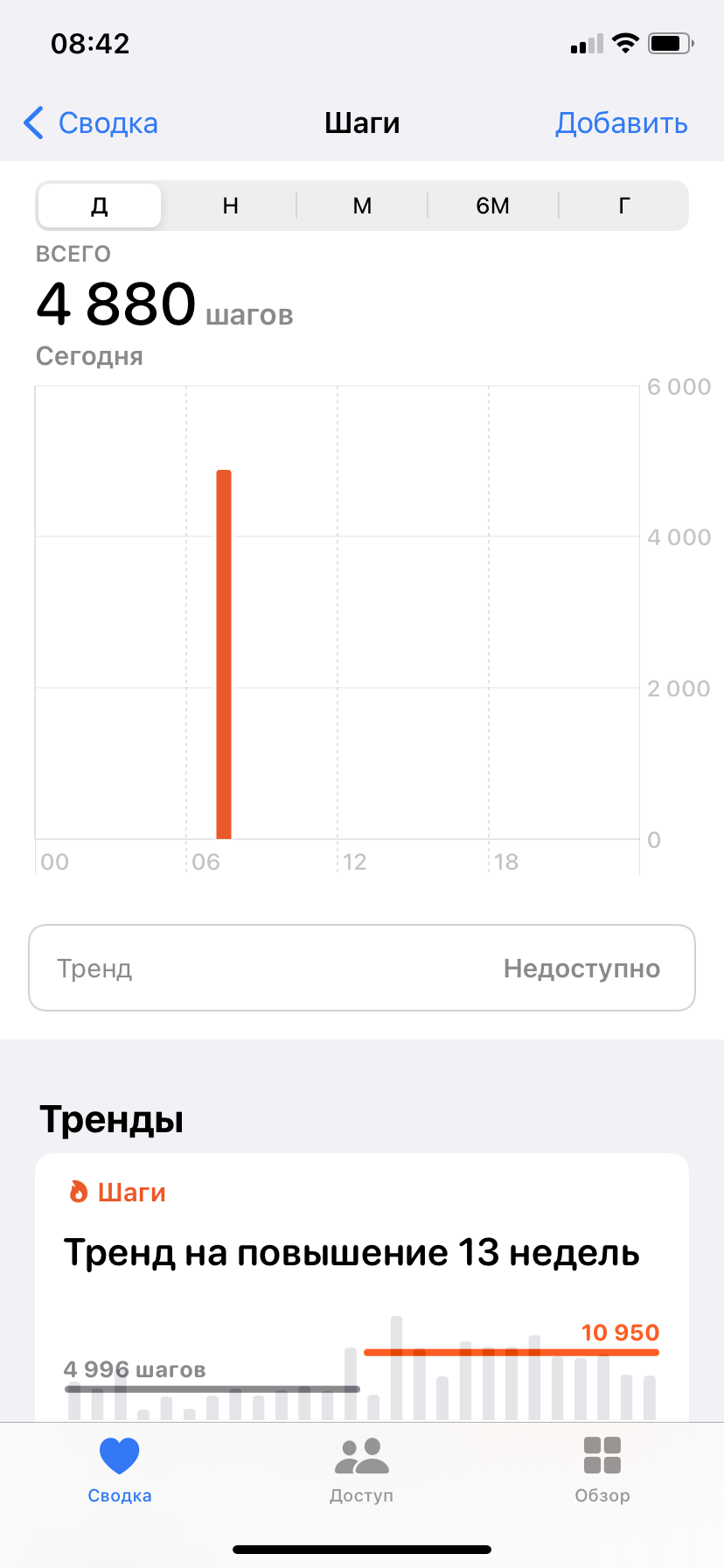Switch to the М monthly view

(x=361, y=206)
